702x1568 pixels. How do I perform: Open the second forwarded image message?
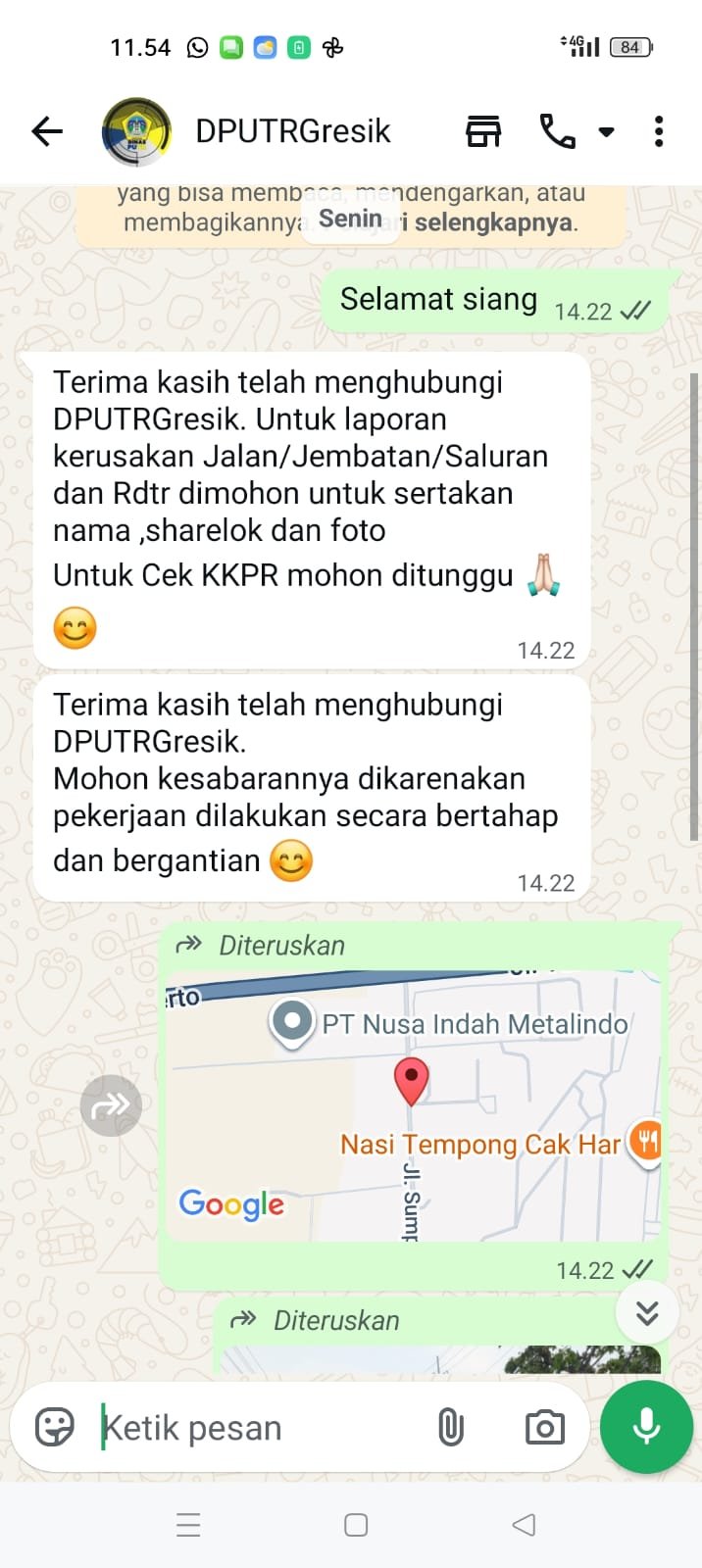(439, 1358)
